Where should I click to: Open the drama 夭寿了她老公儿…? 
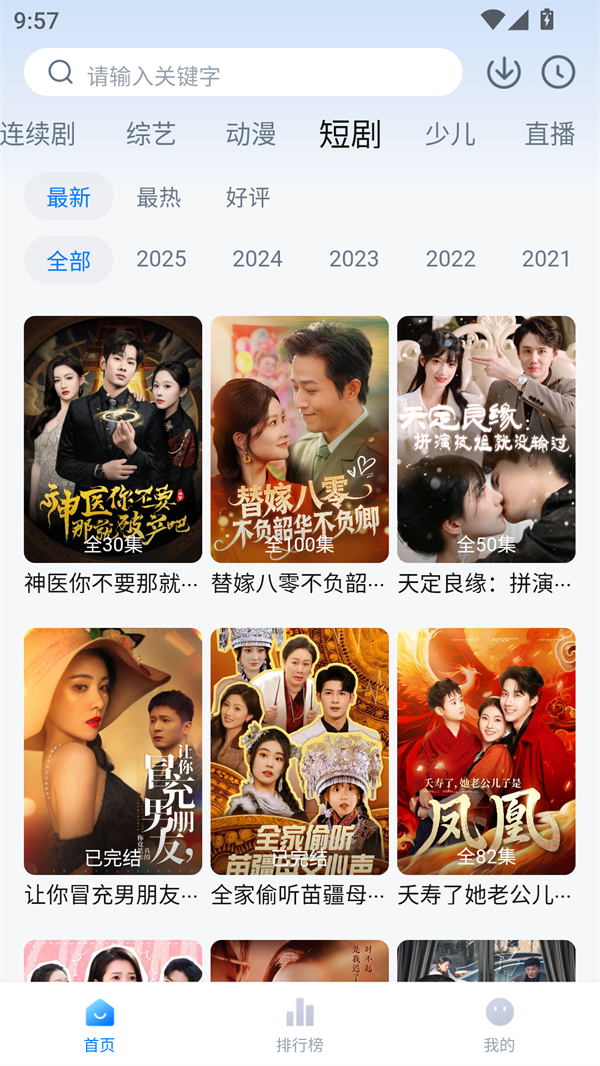(x=486, y=752)
